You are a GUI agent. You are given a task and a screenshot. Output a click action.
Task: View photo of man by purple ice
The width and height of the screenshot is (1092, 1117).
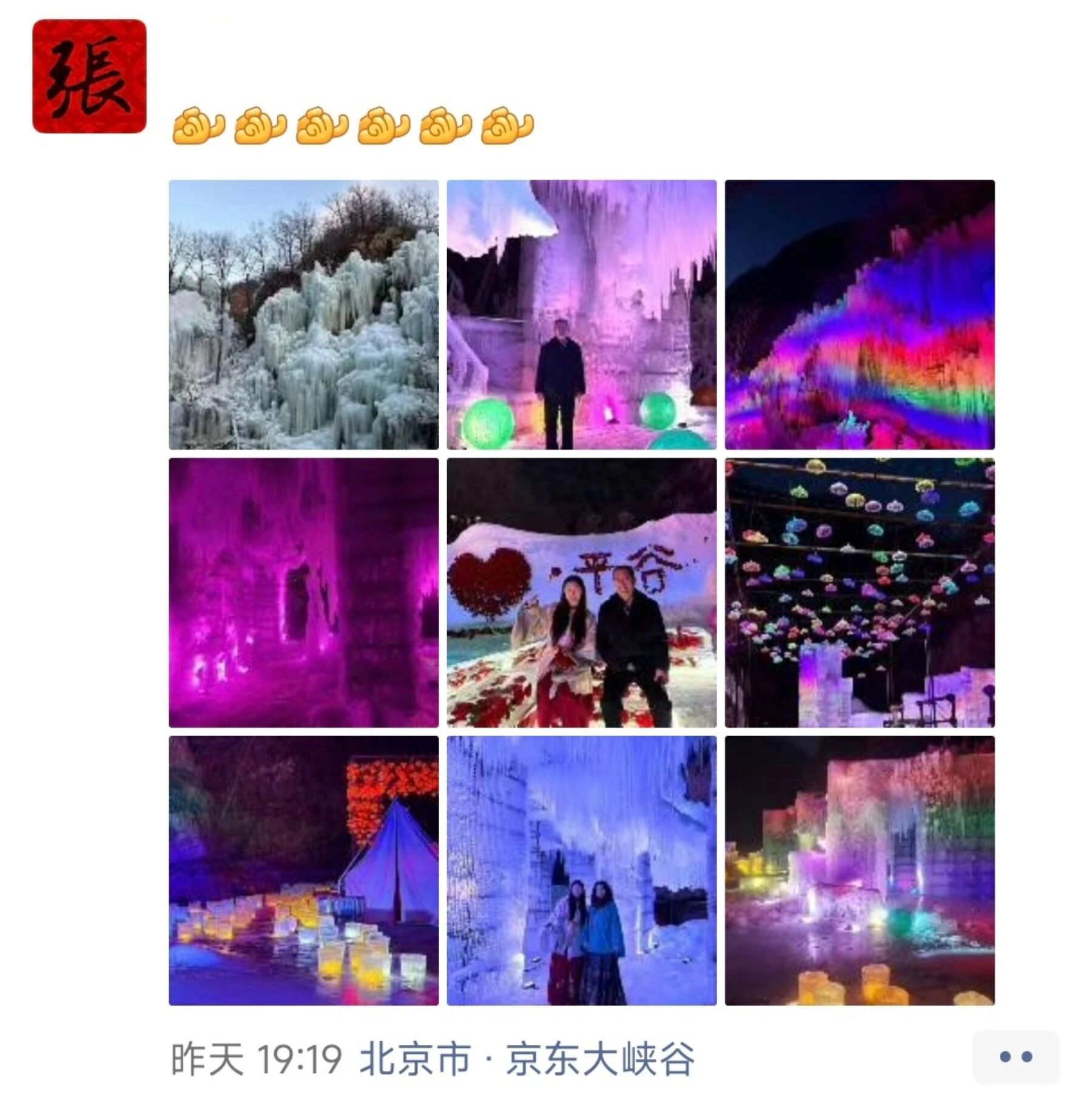pyautogui.click(x=581, y=314)
